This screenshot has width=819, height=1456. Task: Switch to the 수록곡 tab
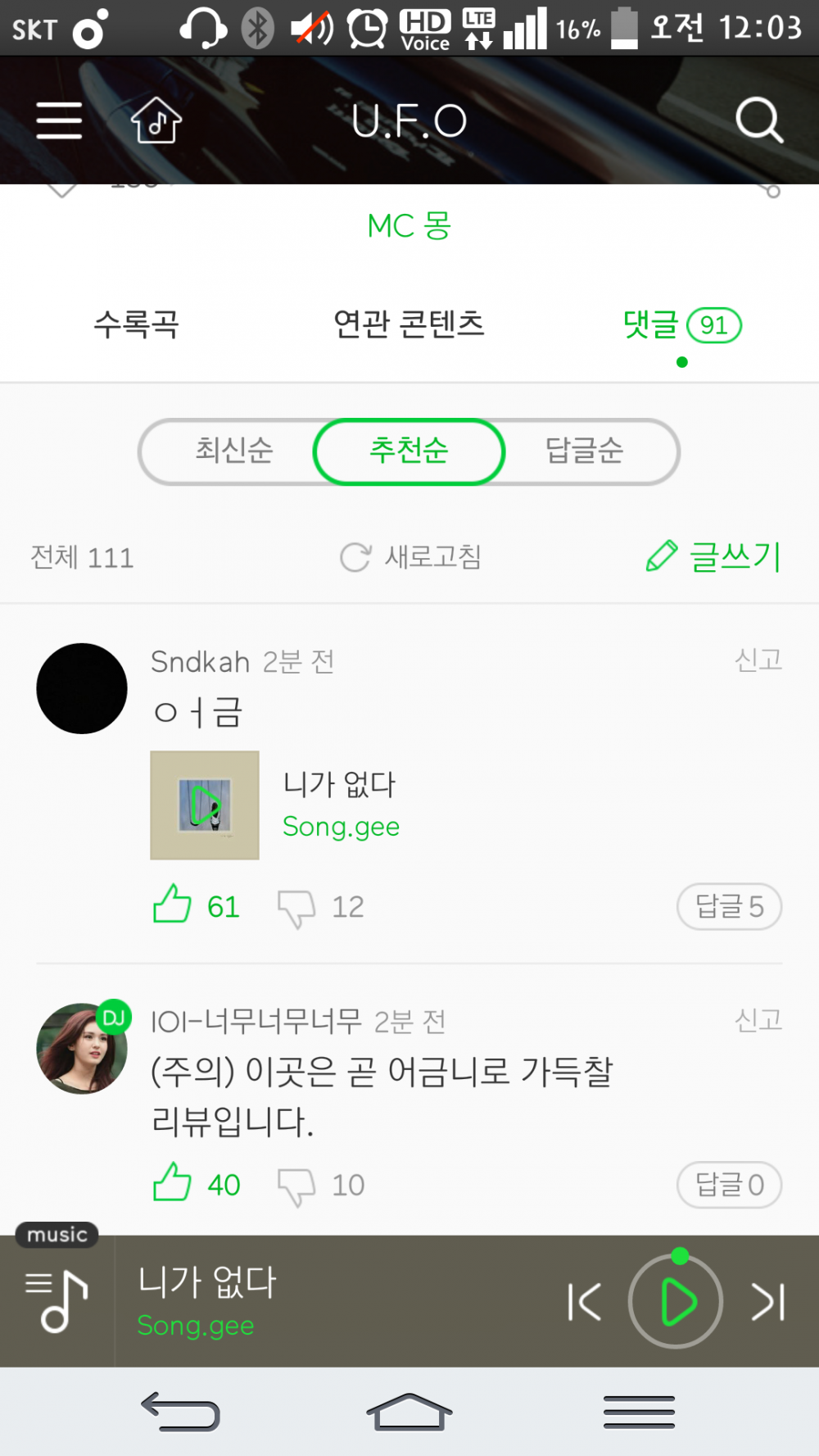click(x=136, y=324)
